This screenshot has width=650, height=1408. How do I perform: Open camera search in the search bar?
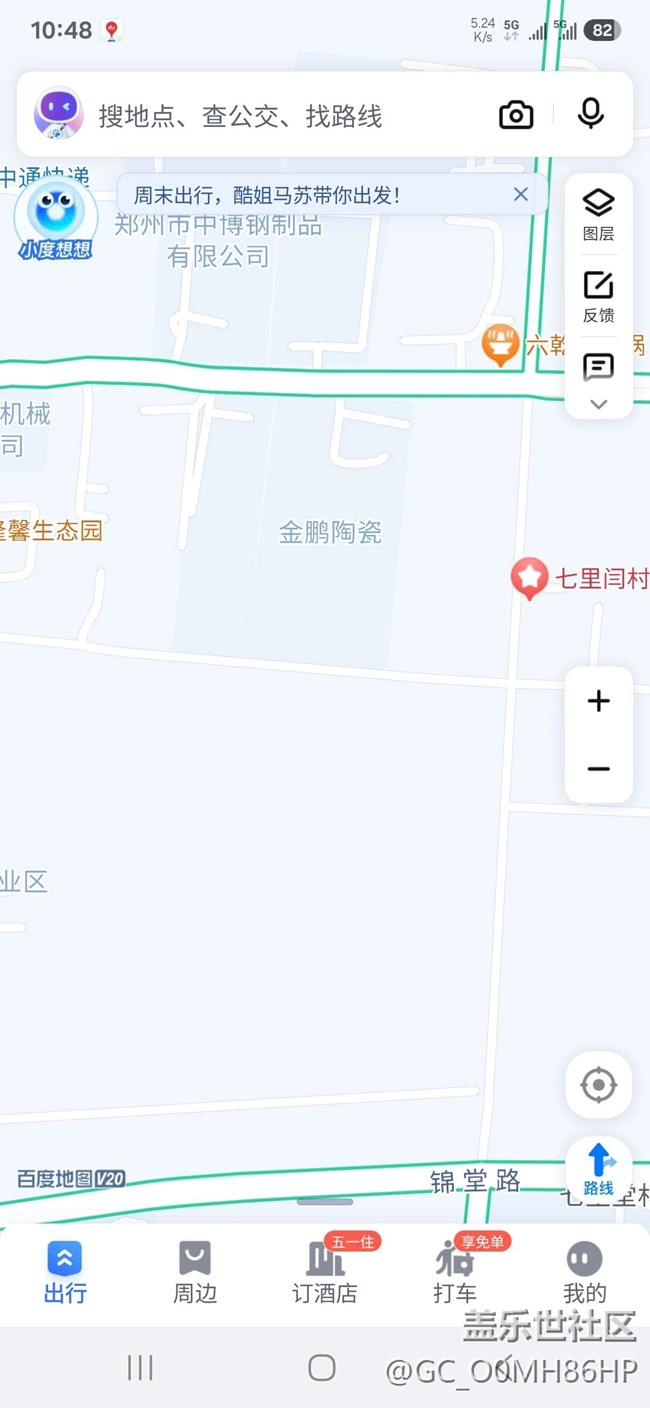pyautogui.click(x=516, y=115)
